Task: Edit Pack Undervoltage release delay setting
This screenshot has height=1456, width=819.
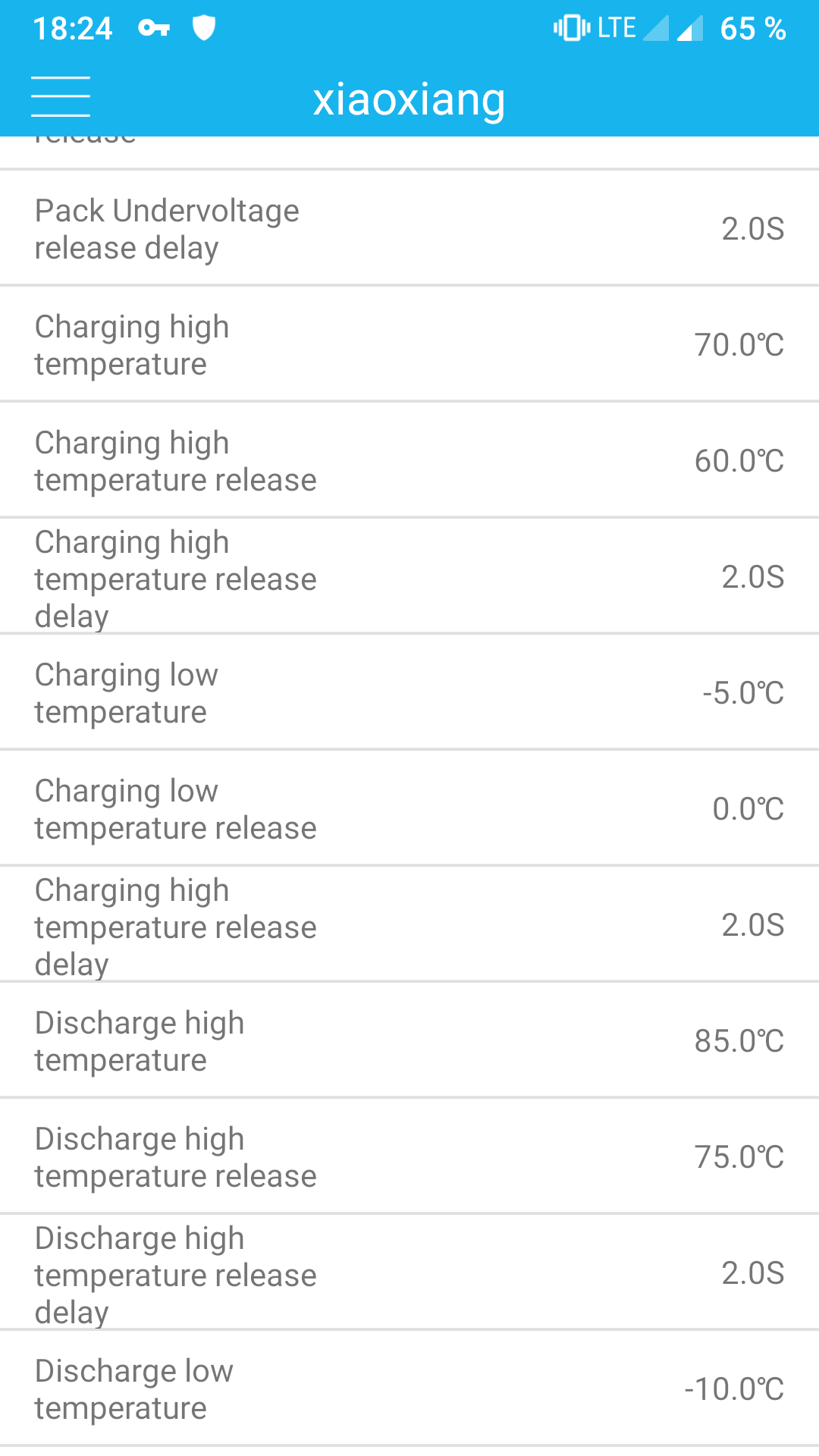Action: [x=409, y=229]
